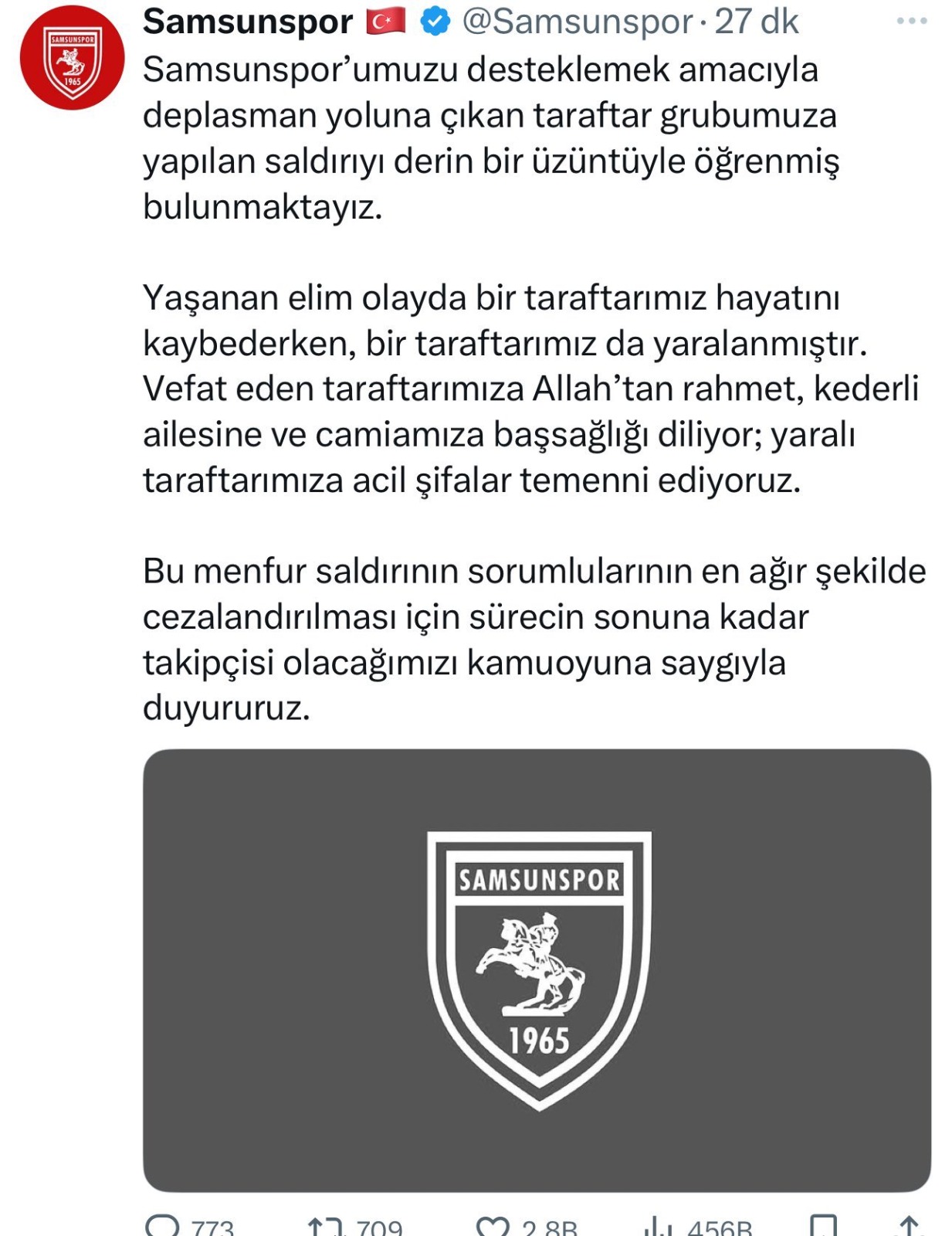
Task: Share the tweet via share icon
Action: point(908,1226)
